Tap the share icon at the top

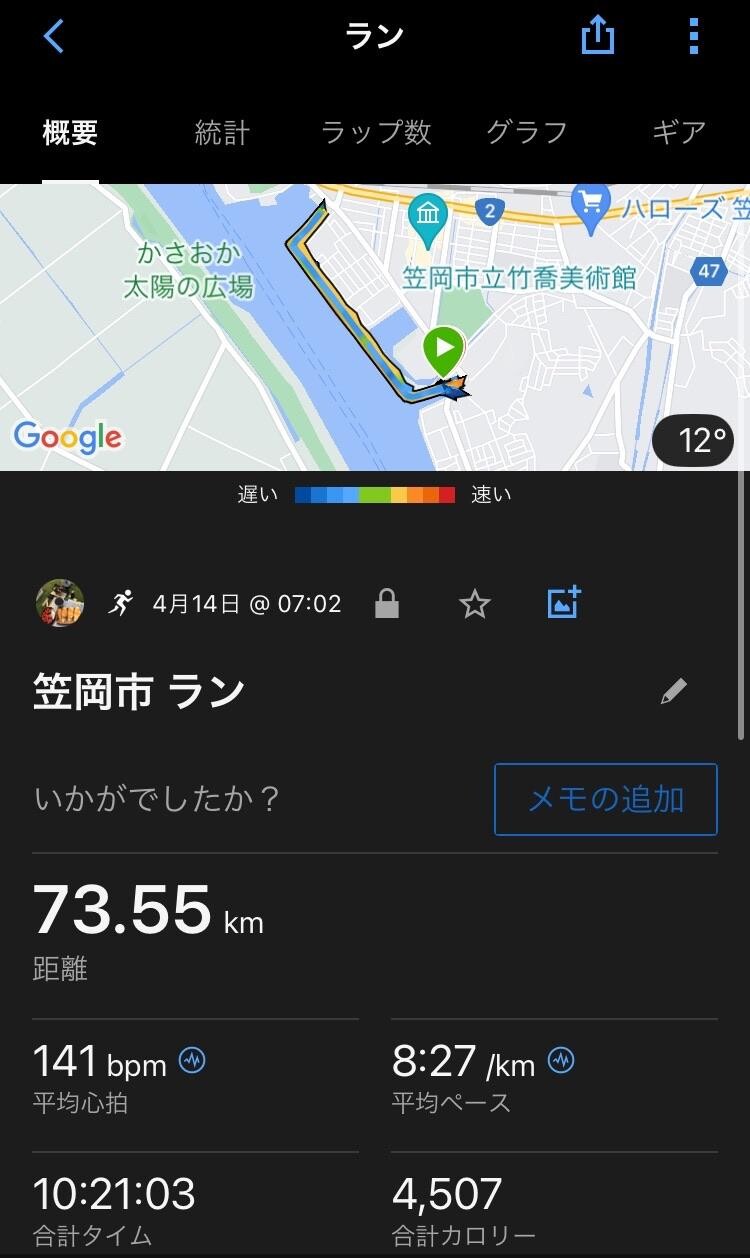(597, 35)
